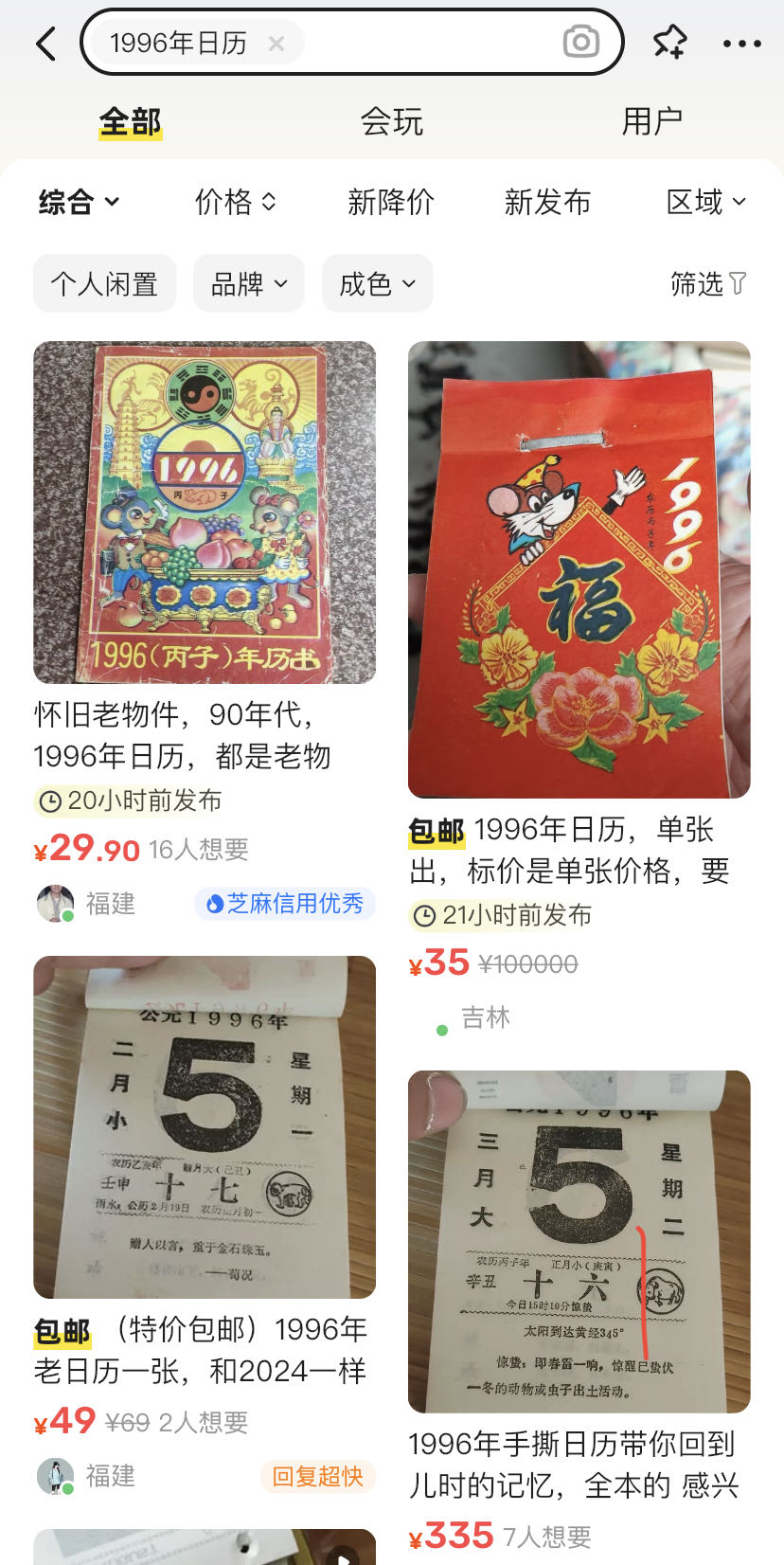Switch to the 用户 tab
This screenshot has height=1565, width=784.
coord(651,122)
